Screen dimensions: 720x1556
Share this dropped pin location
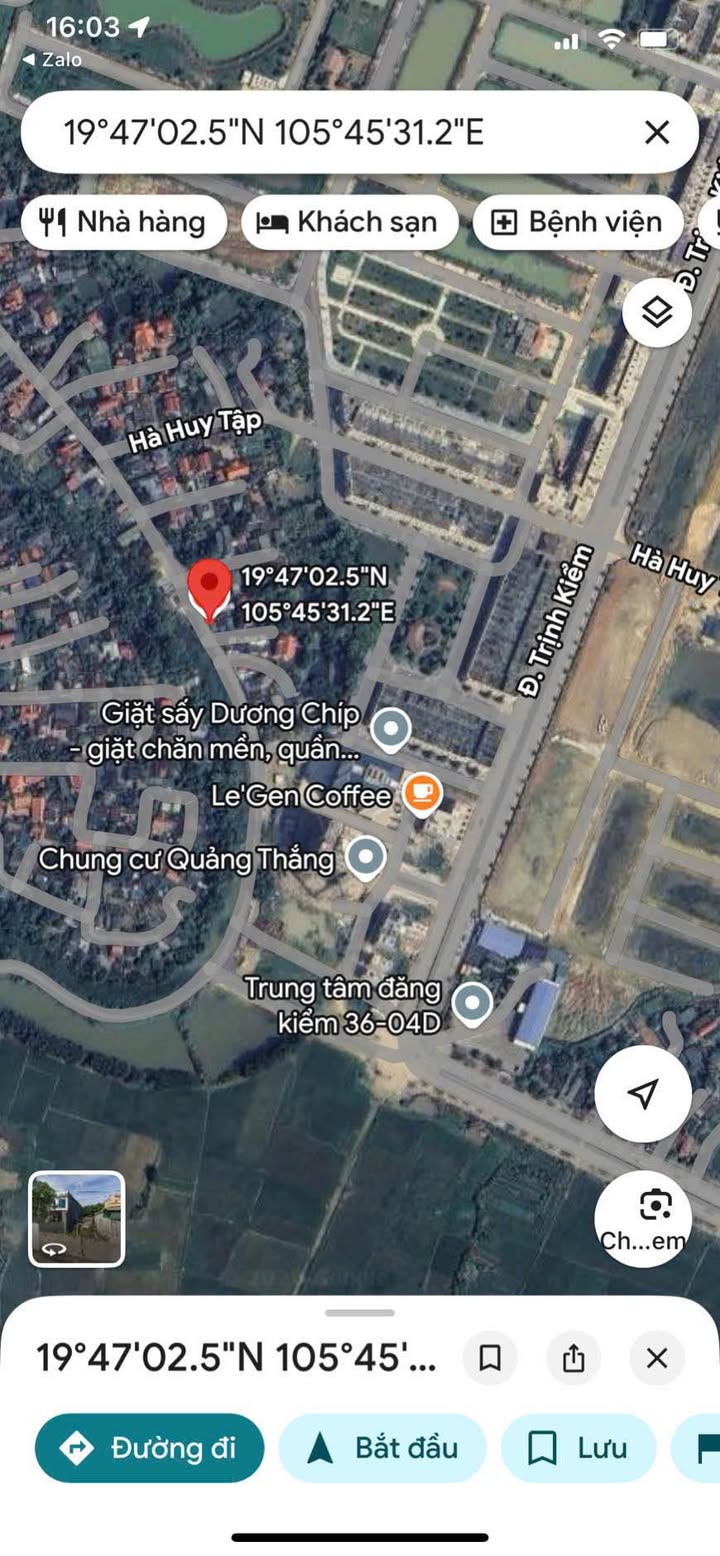coord(573,1357)
